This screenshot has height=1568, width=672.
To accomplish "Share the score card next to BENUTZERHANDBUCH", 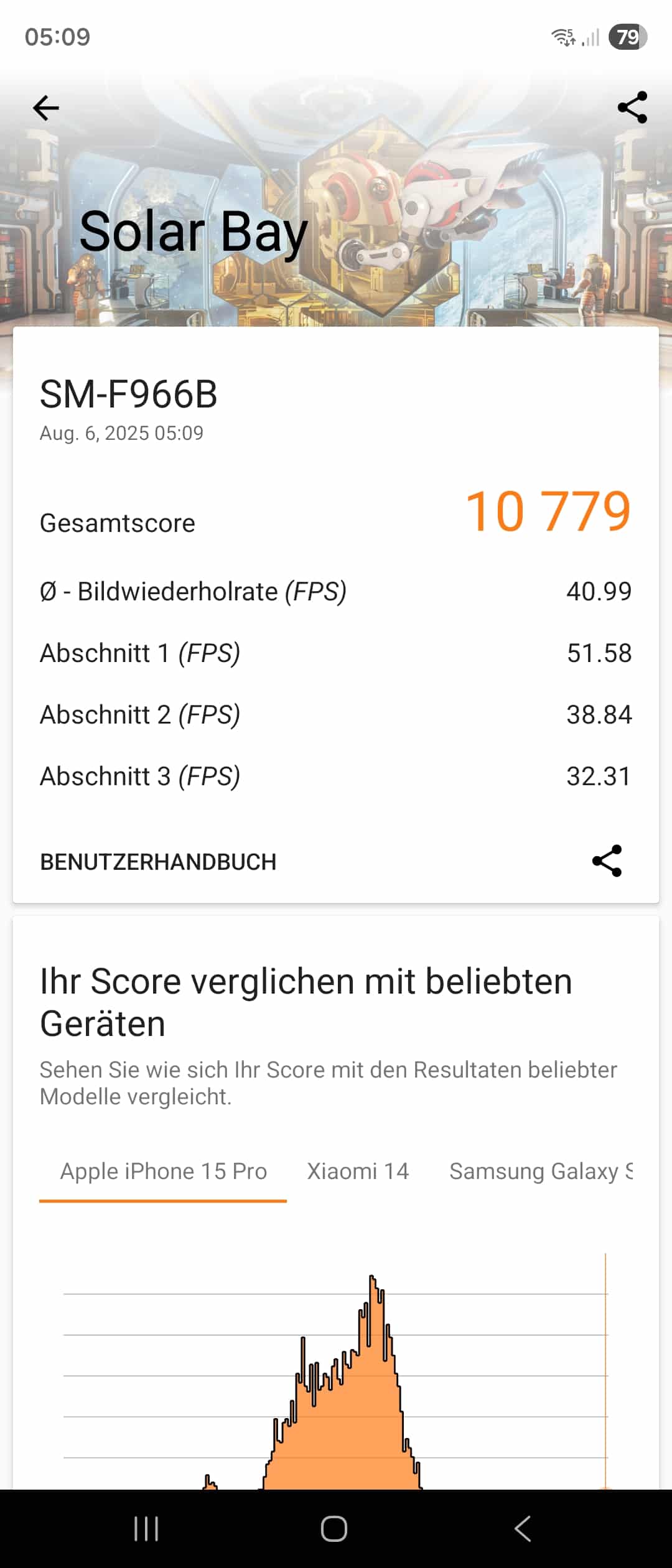I will click(x=607, y=861).
